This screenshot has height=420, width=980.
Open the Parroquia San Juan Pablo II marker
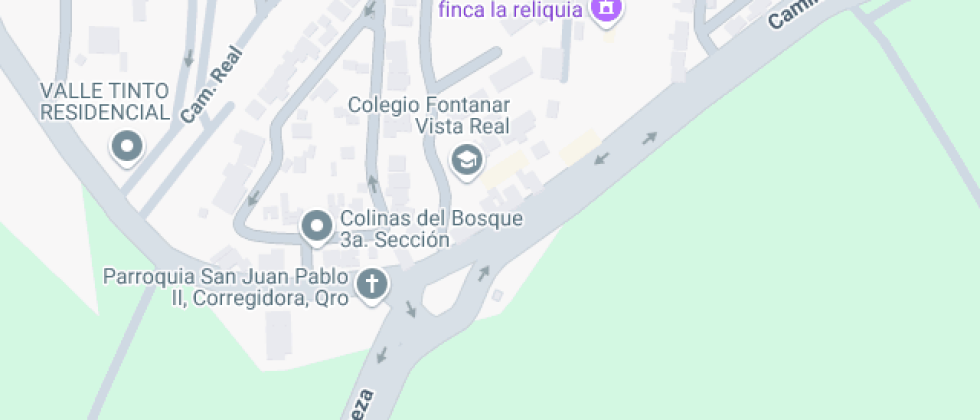pos(372,284)
